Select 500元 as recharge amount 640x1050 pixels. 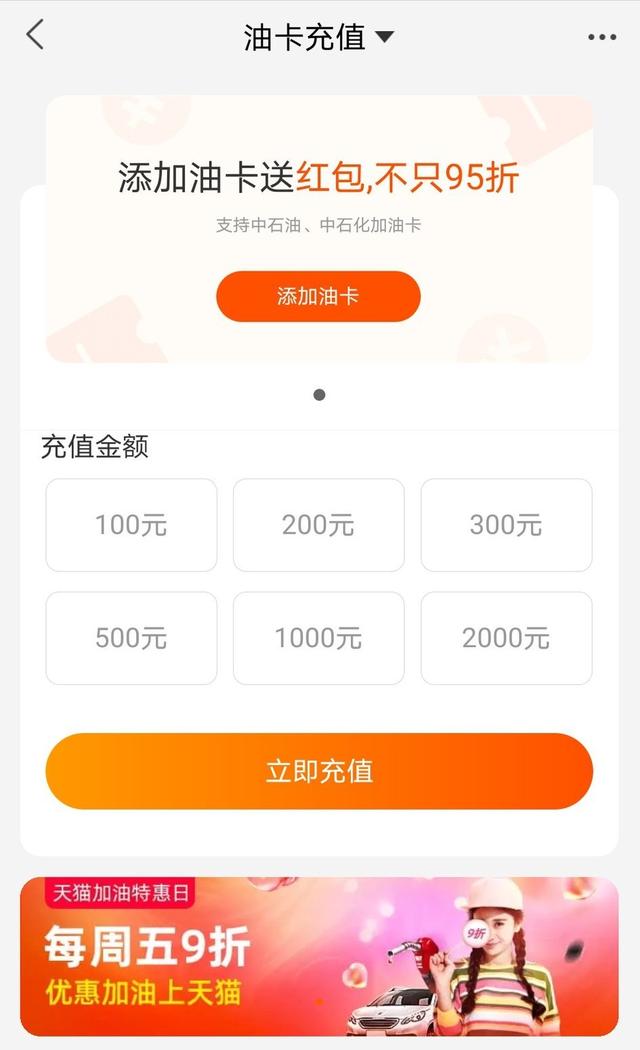tap(131, 638)
